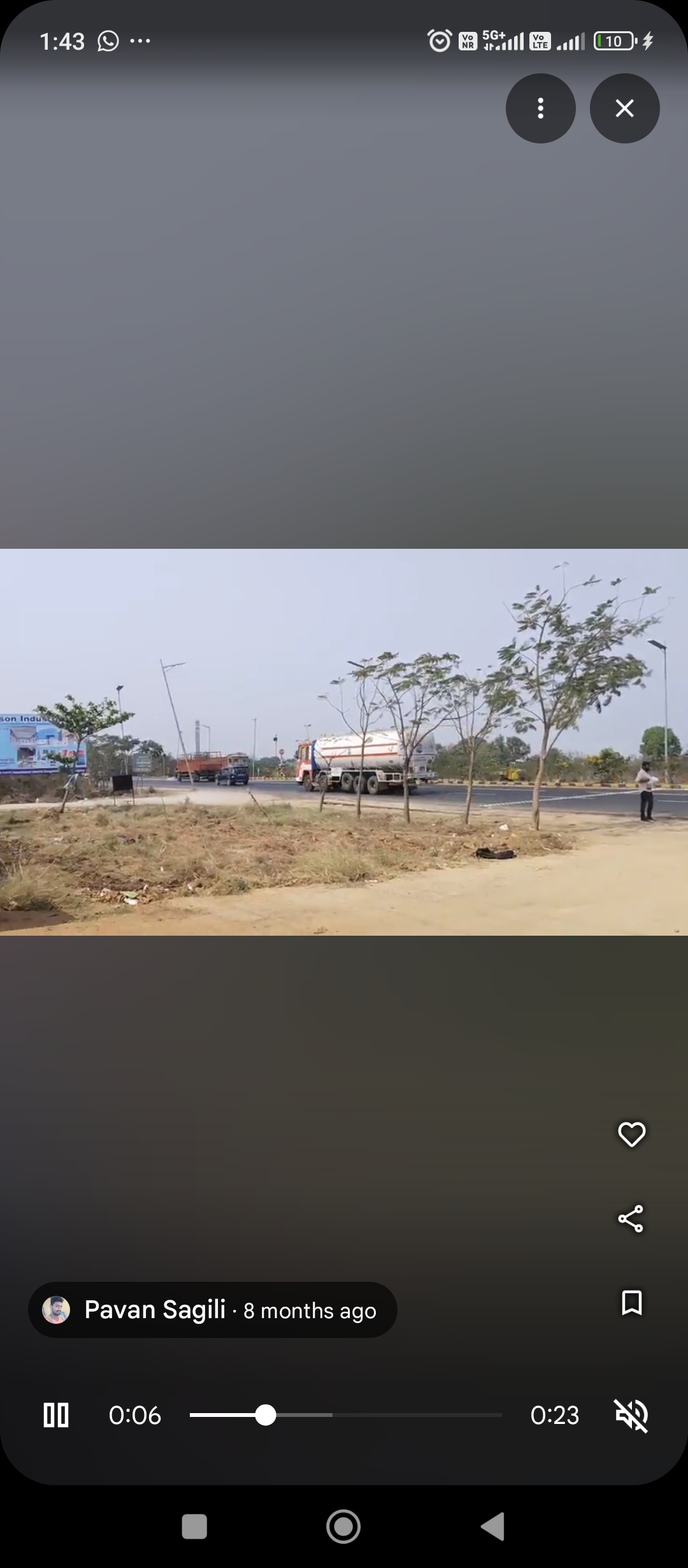Viewport: 688px width, 1568px height.
Task: Open Pavan Sagili's profile avatar
Action: [x=57, y=1310]
